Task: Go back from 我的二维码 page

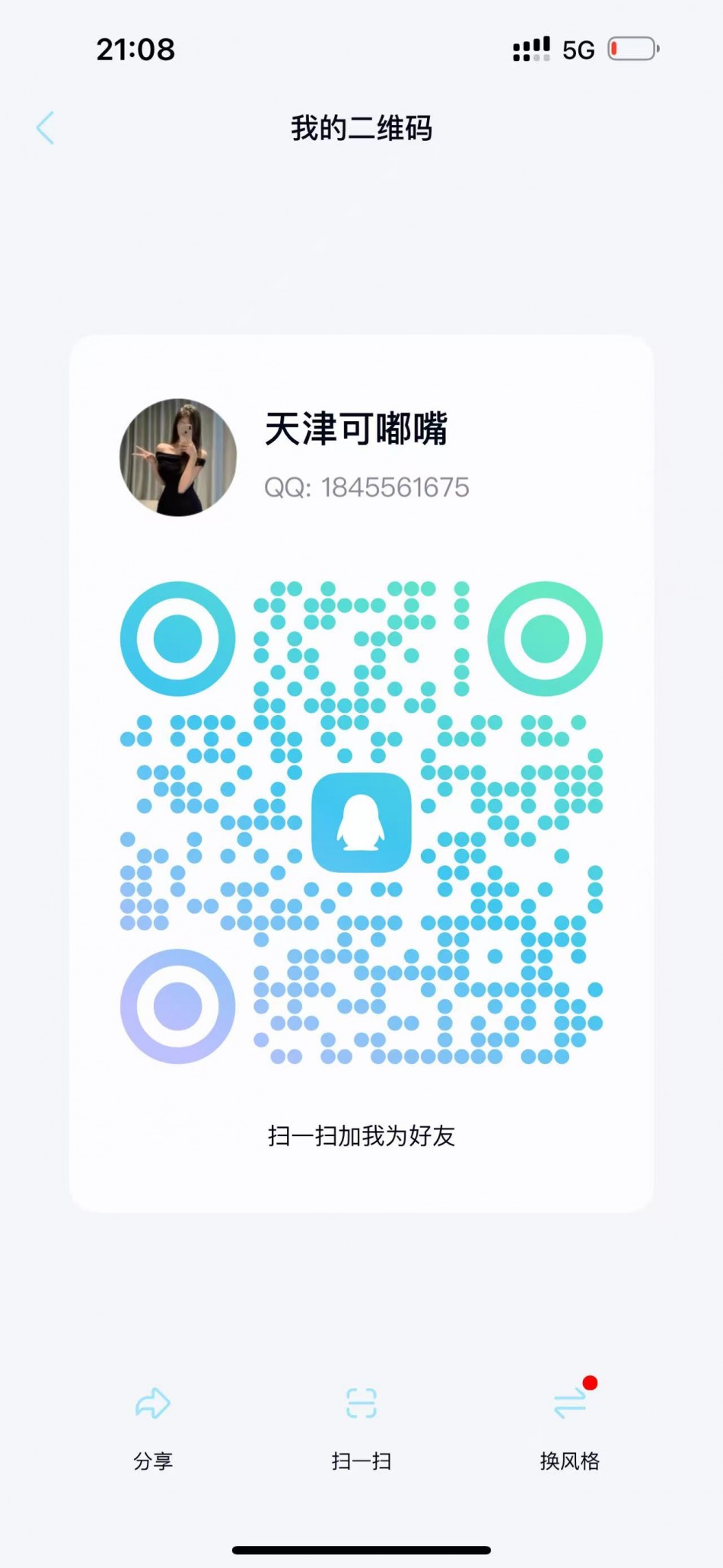Action: point(46,127)
